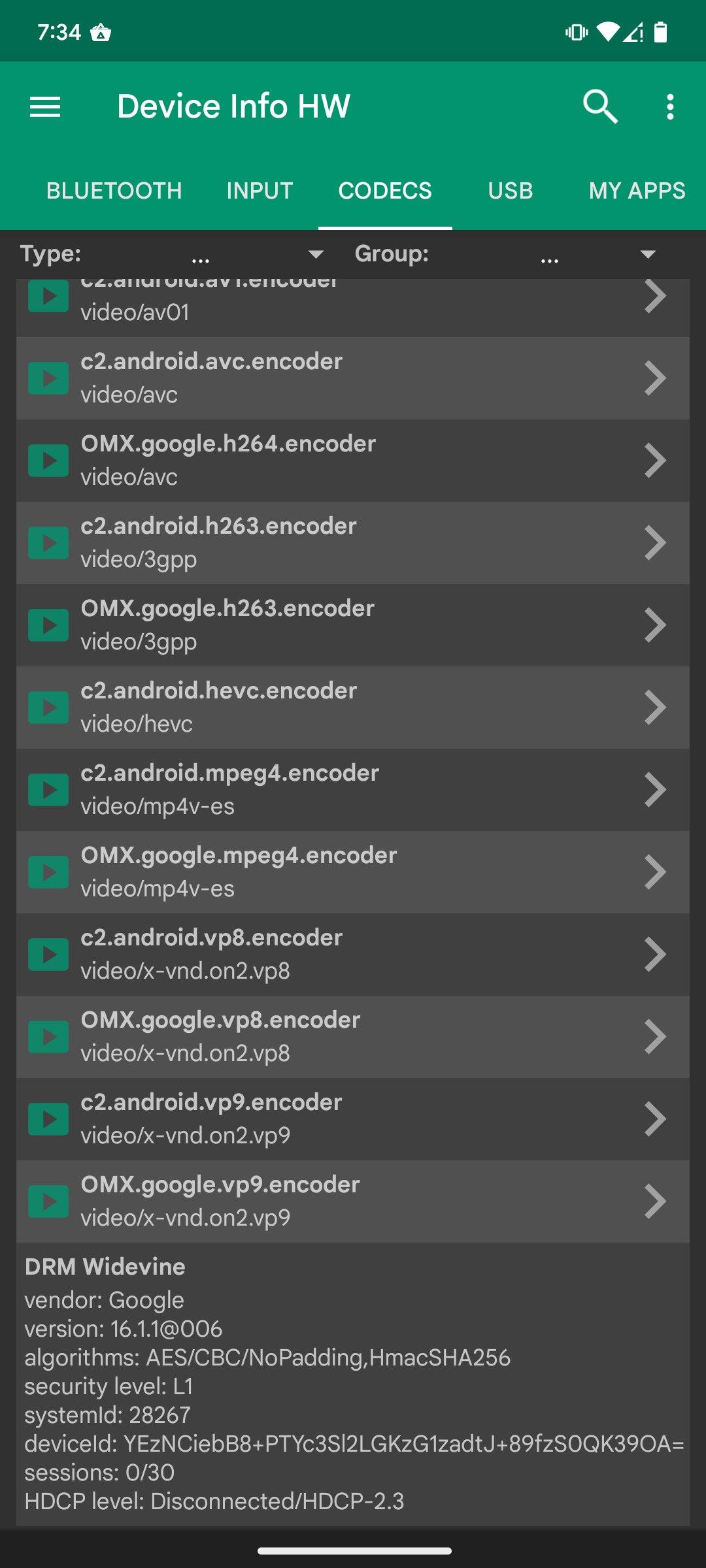Image resolution: width=706 pixels, height=1568 pixels.
Task: Open OMX.google.vp9.encoder details
Action: click(353, 1201)
